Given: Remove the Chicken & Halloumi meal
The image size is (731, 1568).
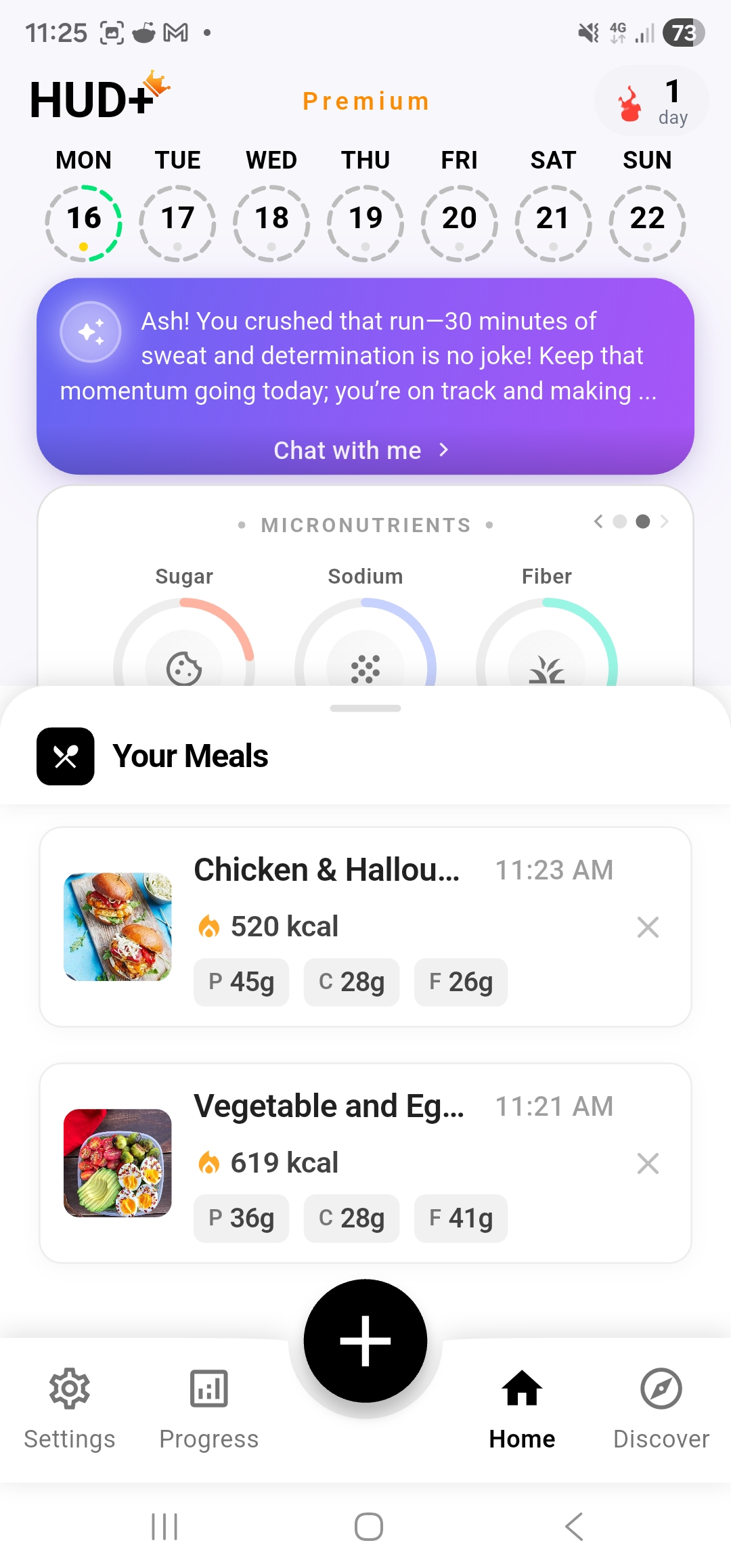Looking at the screenshot, I should 648,927.
